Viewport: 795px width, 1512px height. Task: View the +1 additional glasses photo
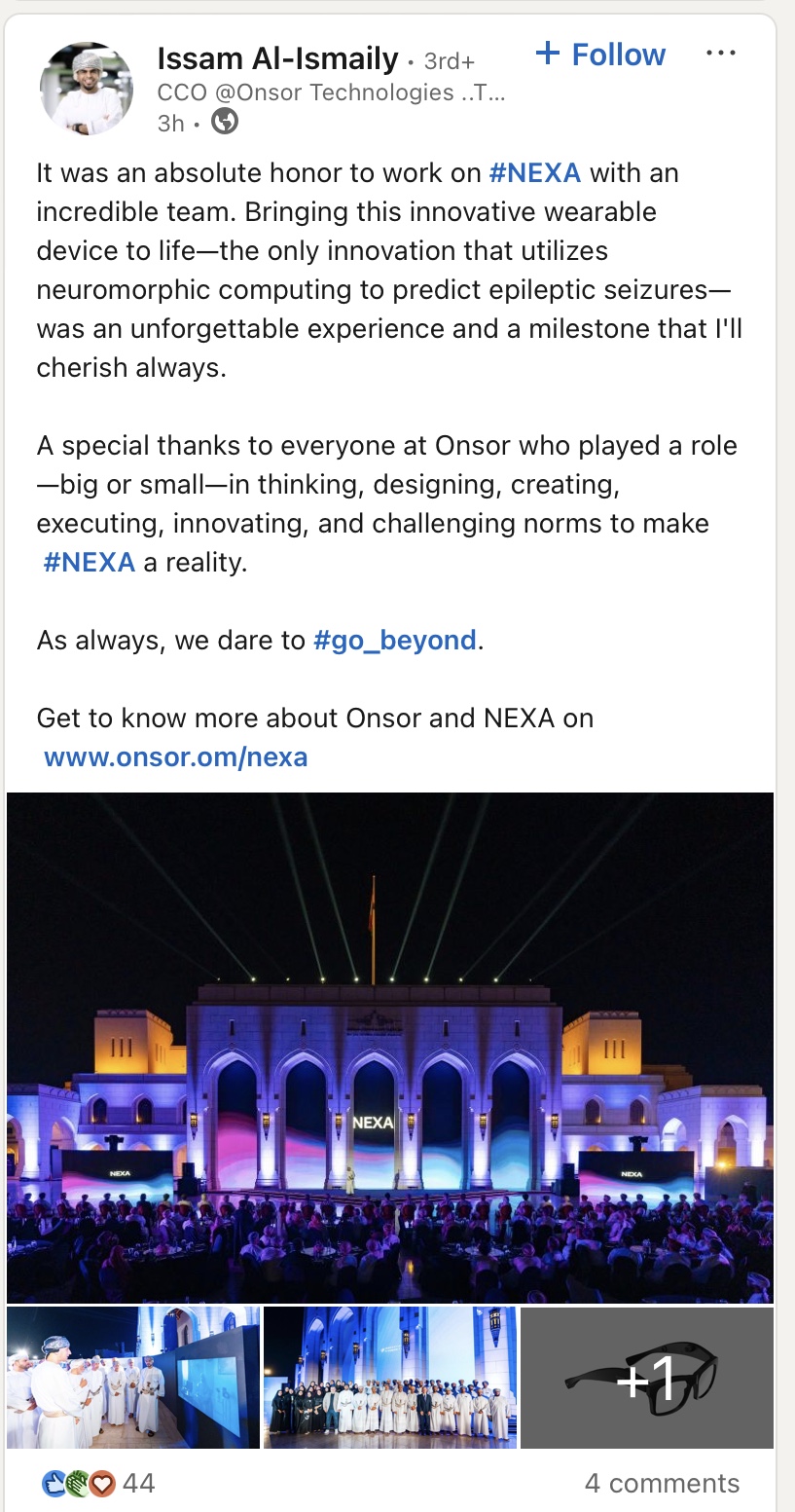coord(647,1377)
